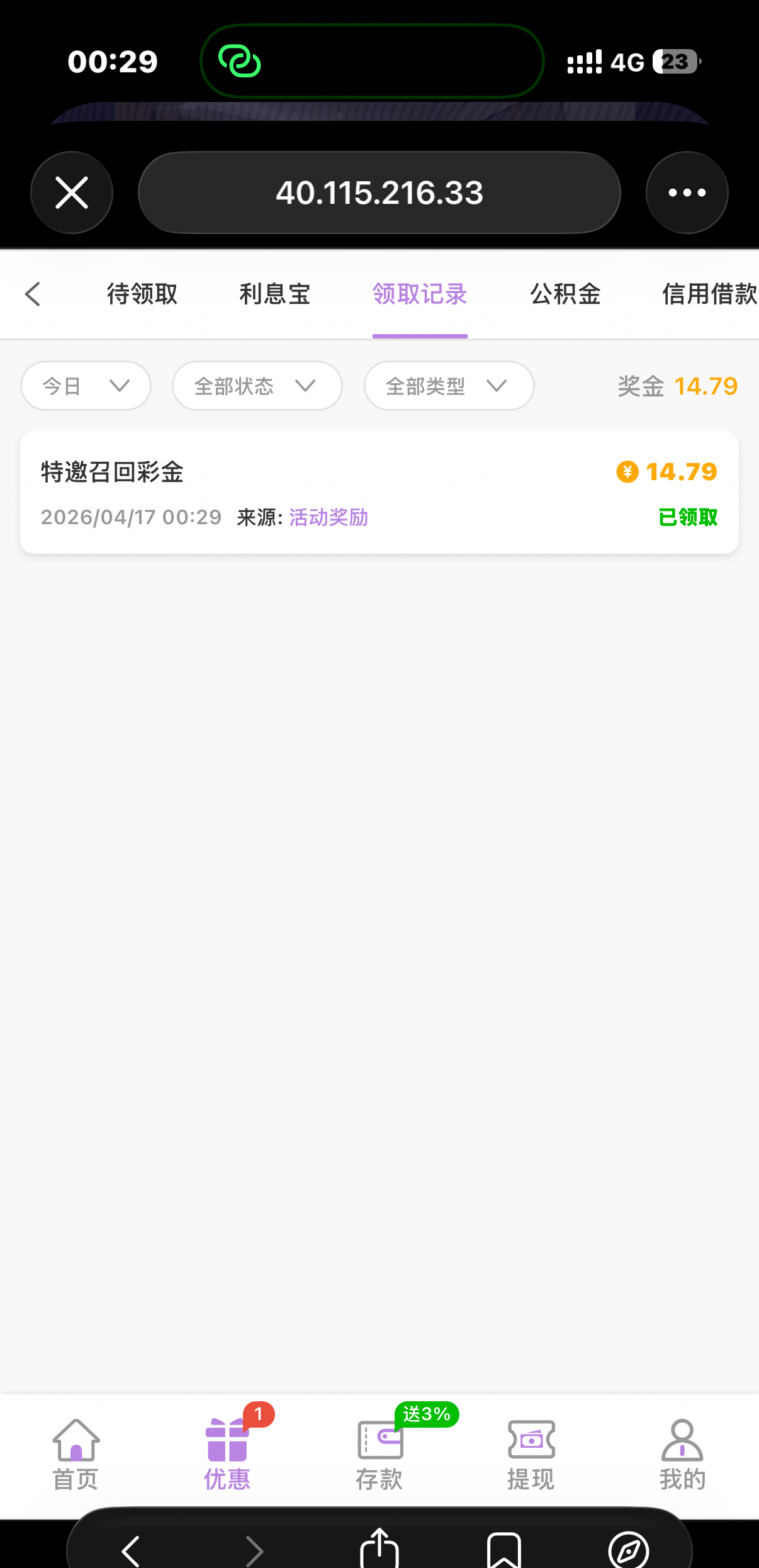Select the 领取记录 tab
759x1568 pixels.
[x=420, y=294]
